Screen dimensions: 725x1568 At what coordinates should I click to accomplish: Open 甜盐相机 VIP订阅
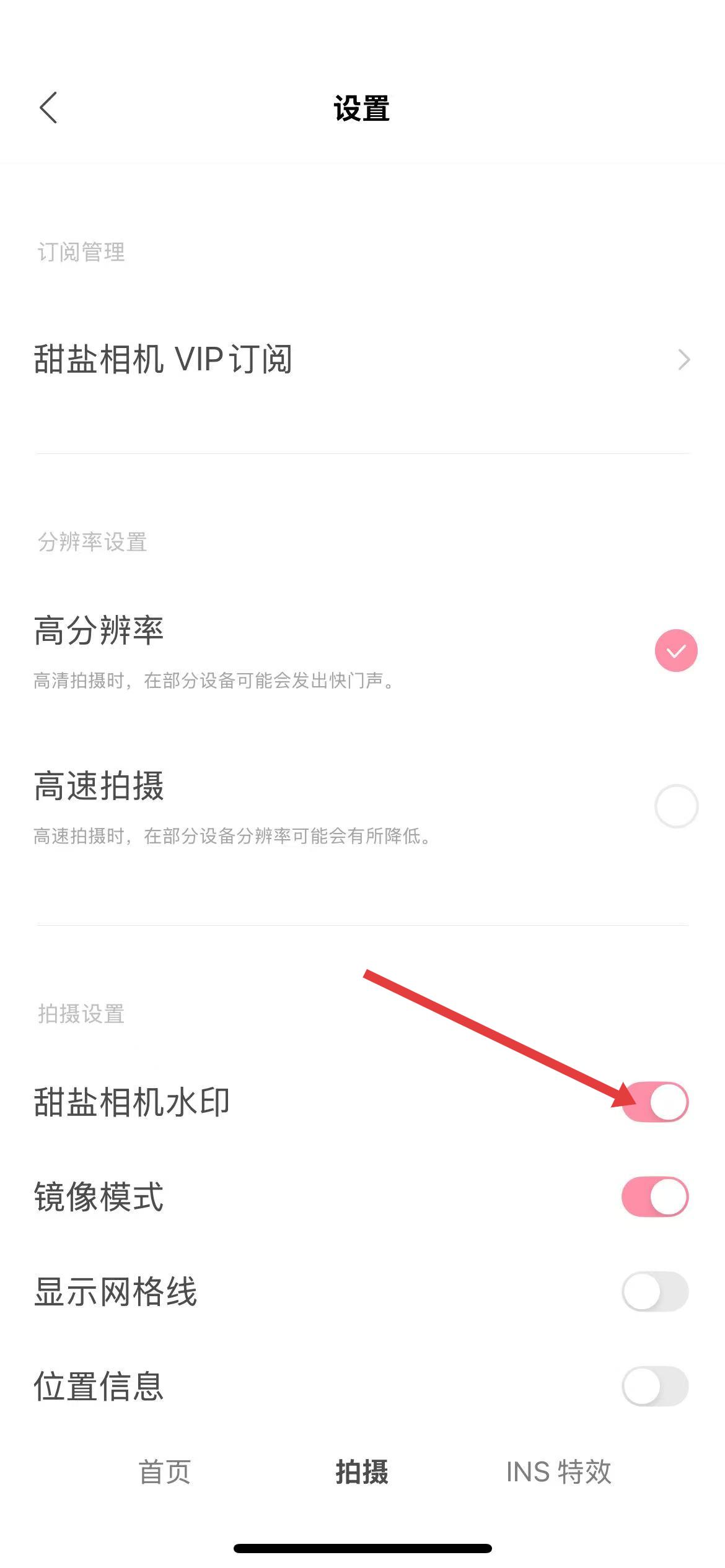(x=362, y=359)
